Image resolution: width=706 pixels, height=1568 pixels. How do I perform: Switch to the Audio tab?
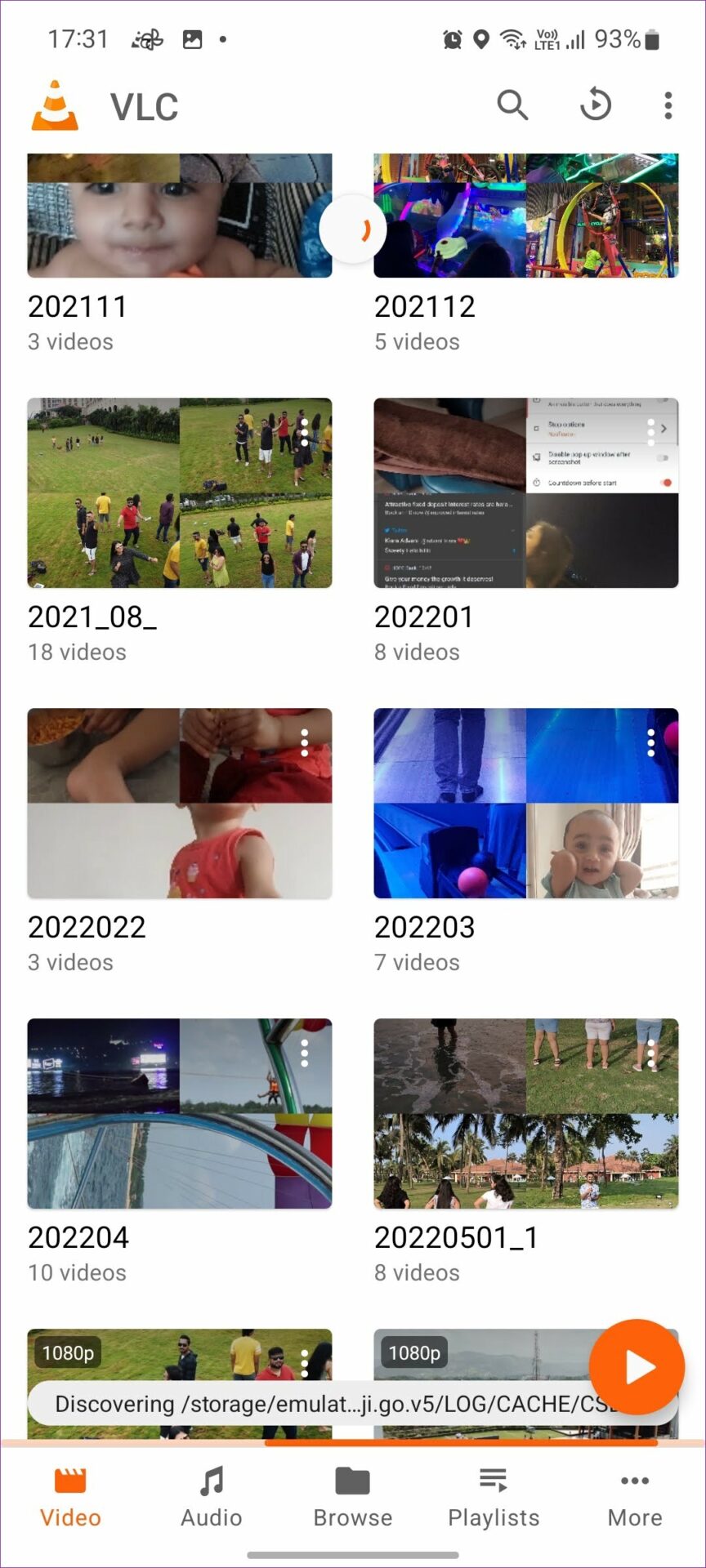(x=212, y=1498)
